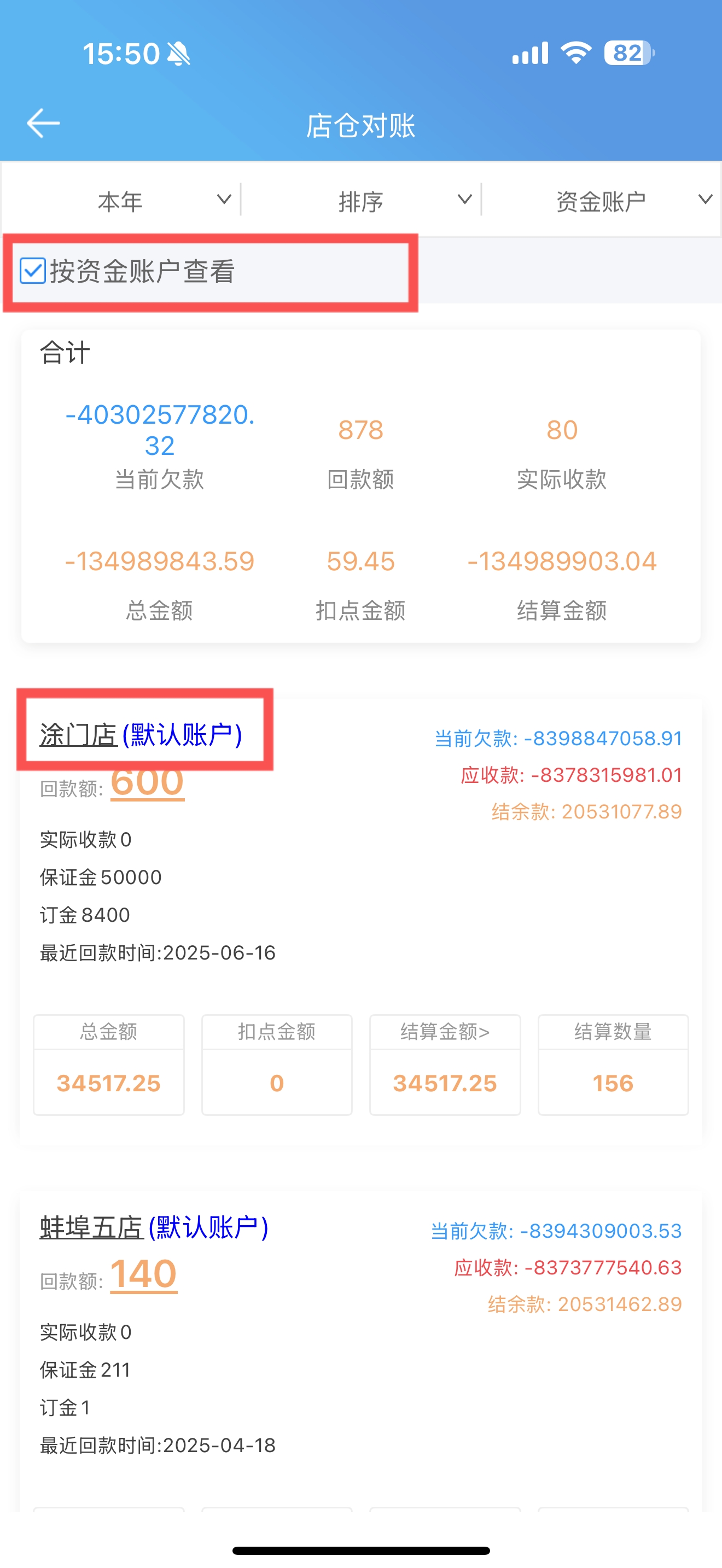Uncheck the 按资金账户查看 checkbox
The height and width of the screenshot is (1568, 722).
pyautogui.click(x=33, y=271)
